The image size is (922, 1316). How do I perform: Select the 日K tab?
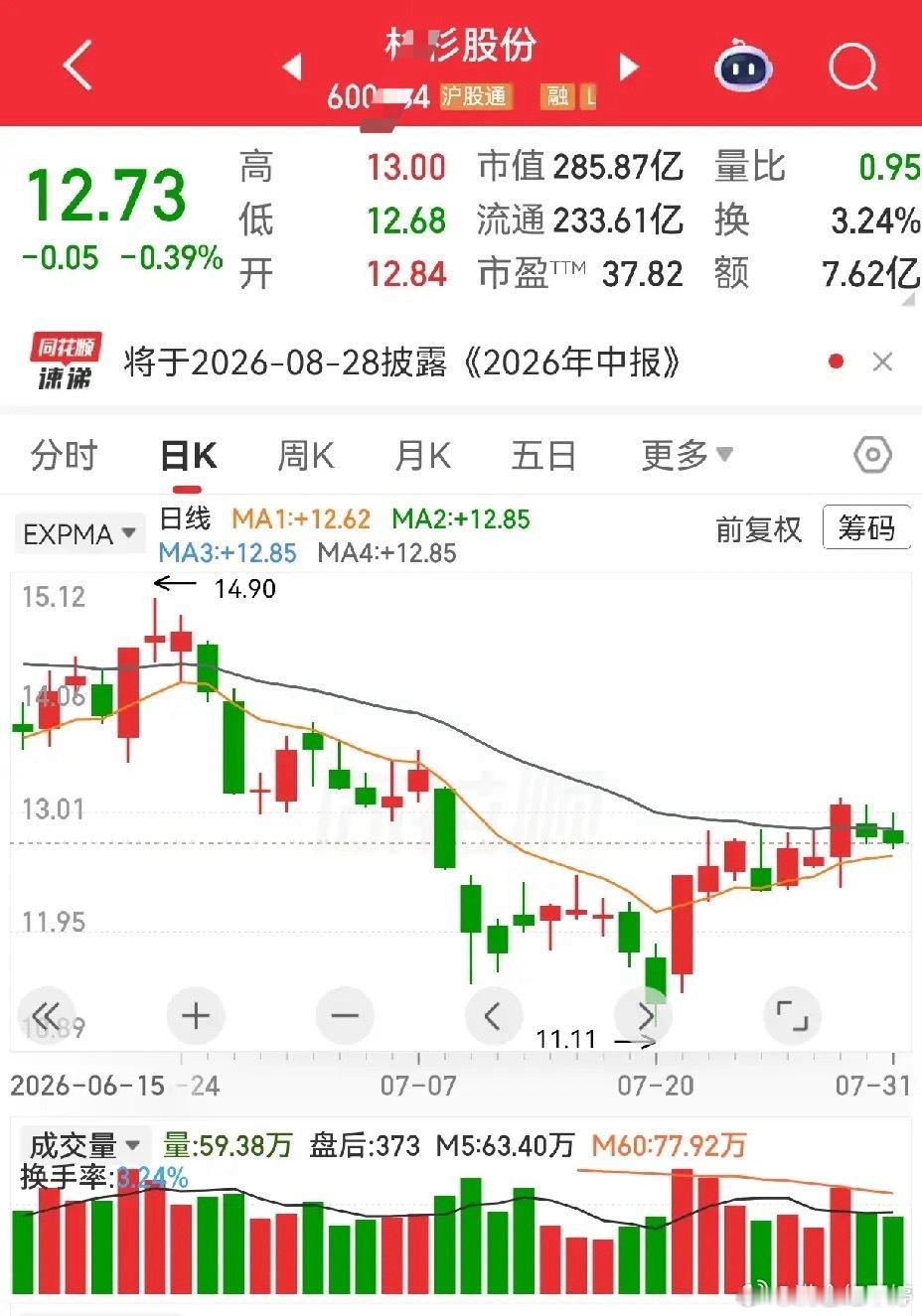[x=189, y=456]
